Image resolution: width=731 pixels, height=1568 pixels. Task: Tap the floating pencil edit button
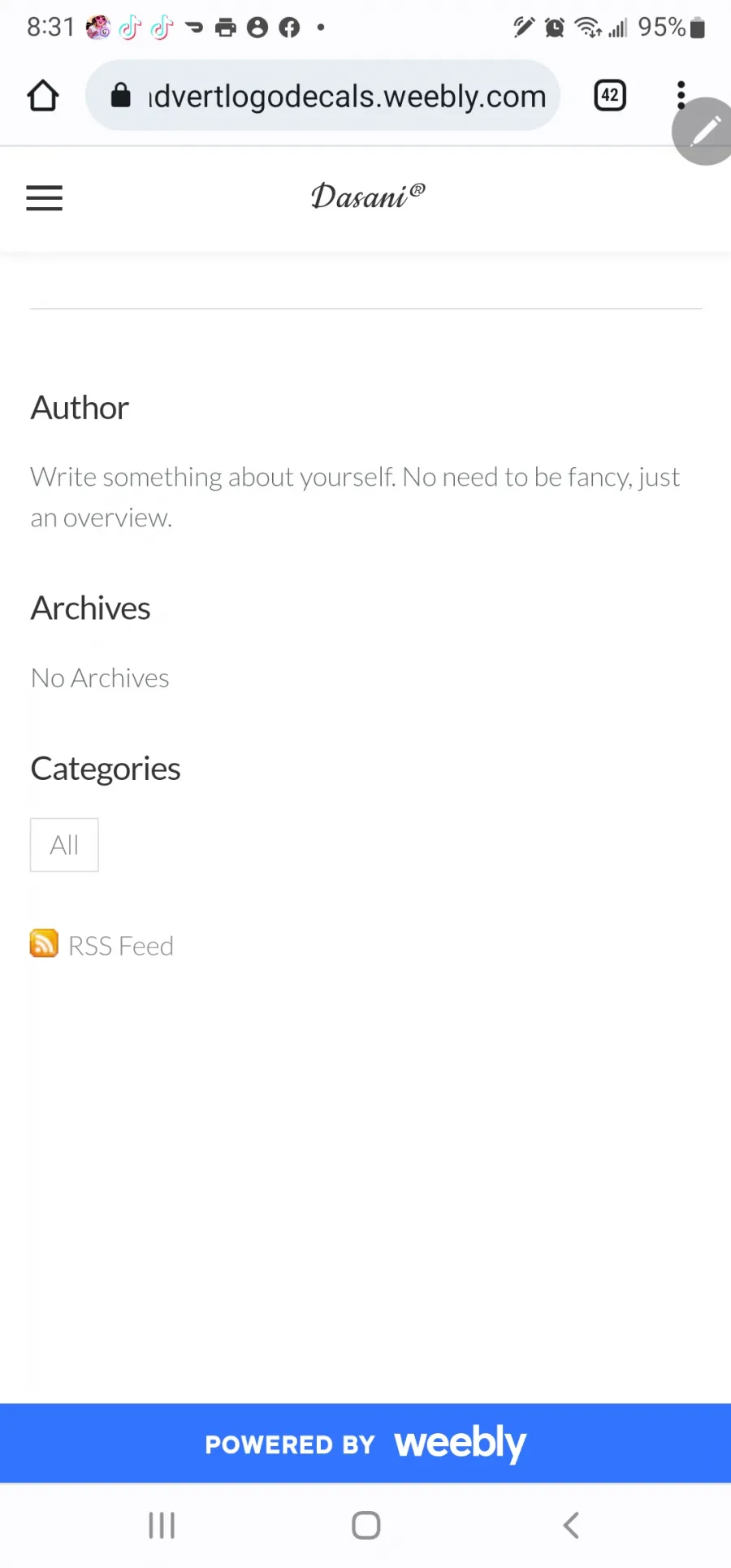coord(704,131)
